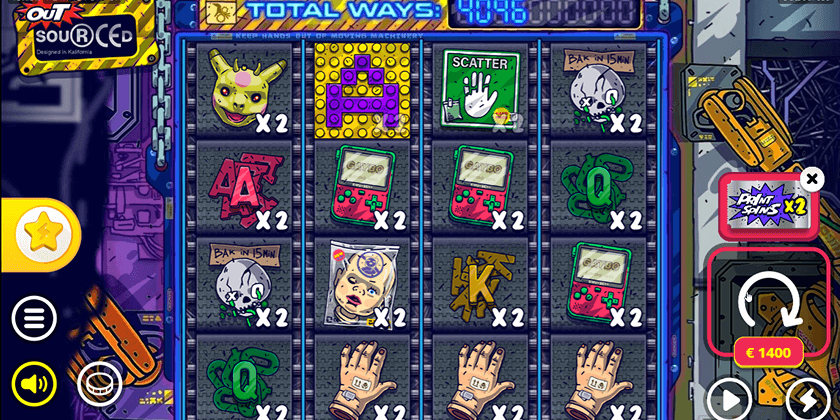Select the Print Spins x2 feature

(x=766, y=206)
